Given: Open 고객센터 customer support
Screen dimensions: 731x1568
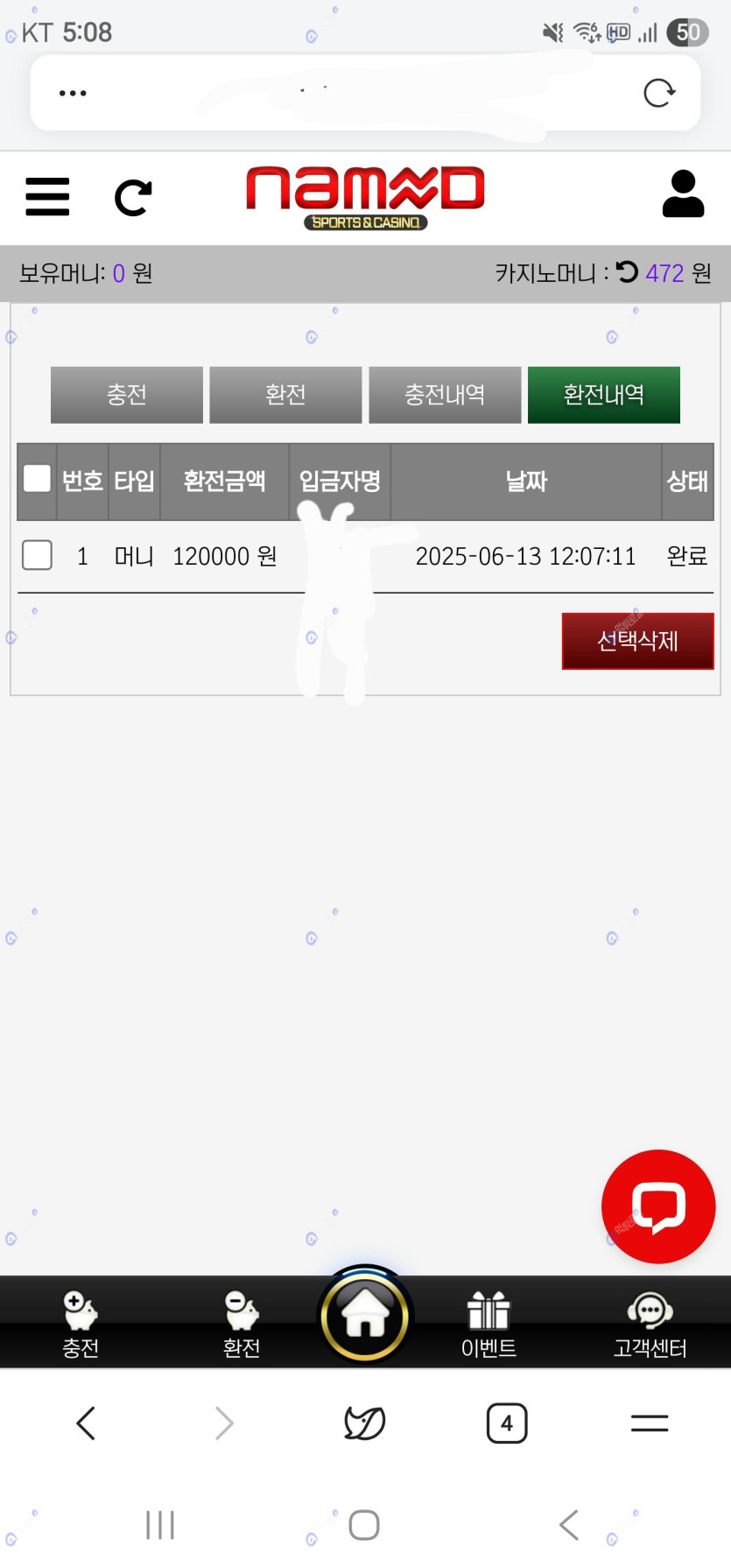Looking at the screenshot, I should point(650,1324).
